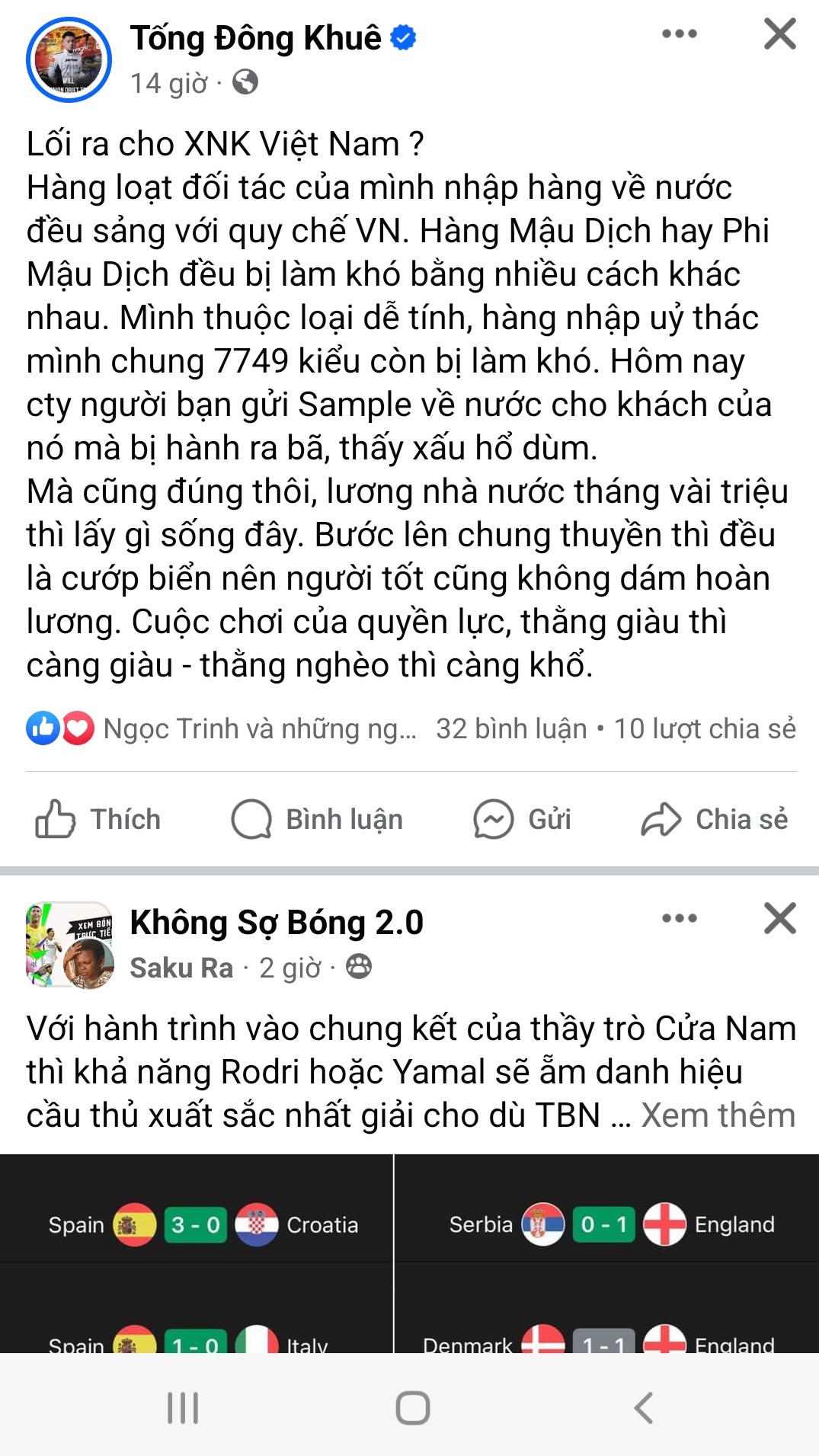This screenshot has width=819, height=1456.
Task: View reactions from Ngọc Trinh and others
Action: [x=221, y=729]
